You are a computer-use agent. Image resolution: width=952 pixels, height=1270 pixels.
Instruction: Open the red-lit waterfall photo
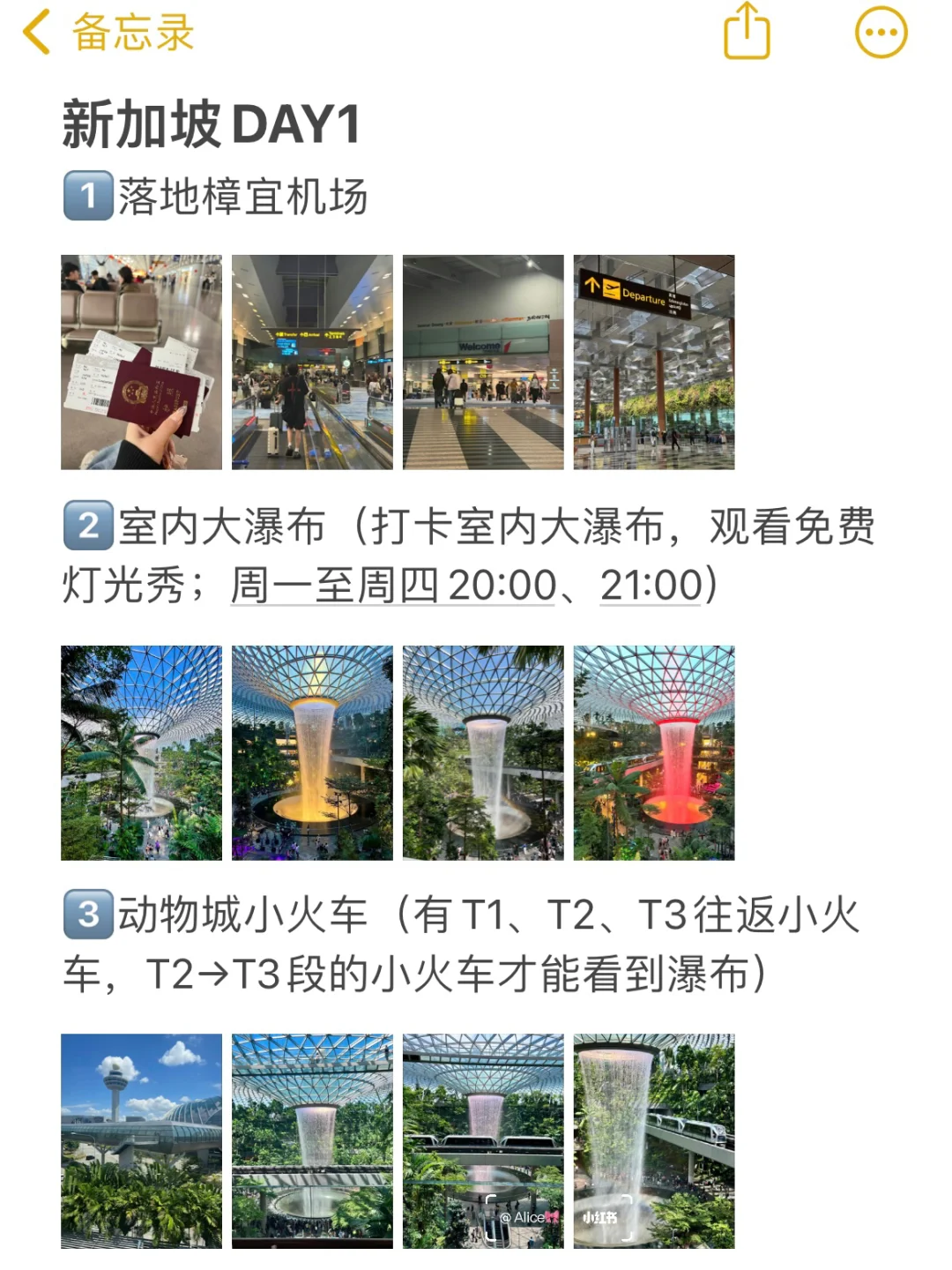[x=654, y=752]
